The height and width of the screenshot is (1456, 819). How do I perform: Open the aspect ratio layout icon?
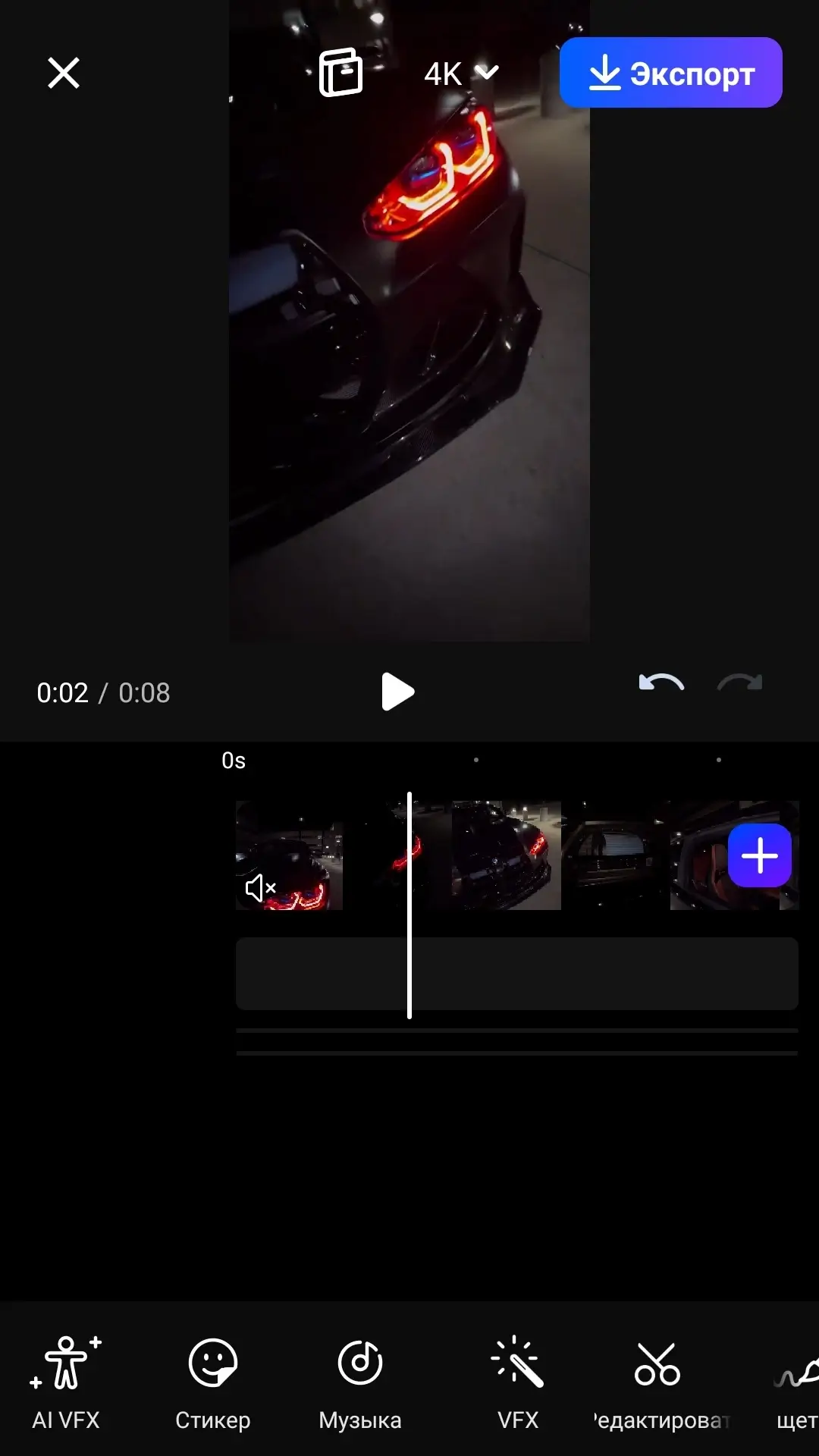340,73
